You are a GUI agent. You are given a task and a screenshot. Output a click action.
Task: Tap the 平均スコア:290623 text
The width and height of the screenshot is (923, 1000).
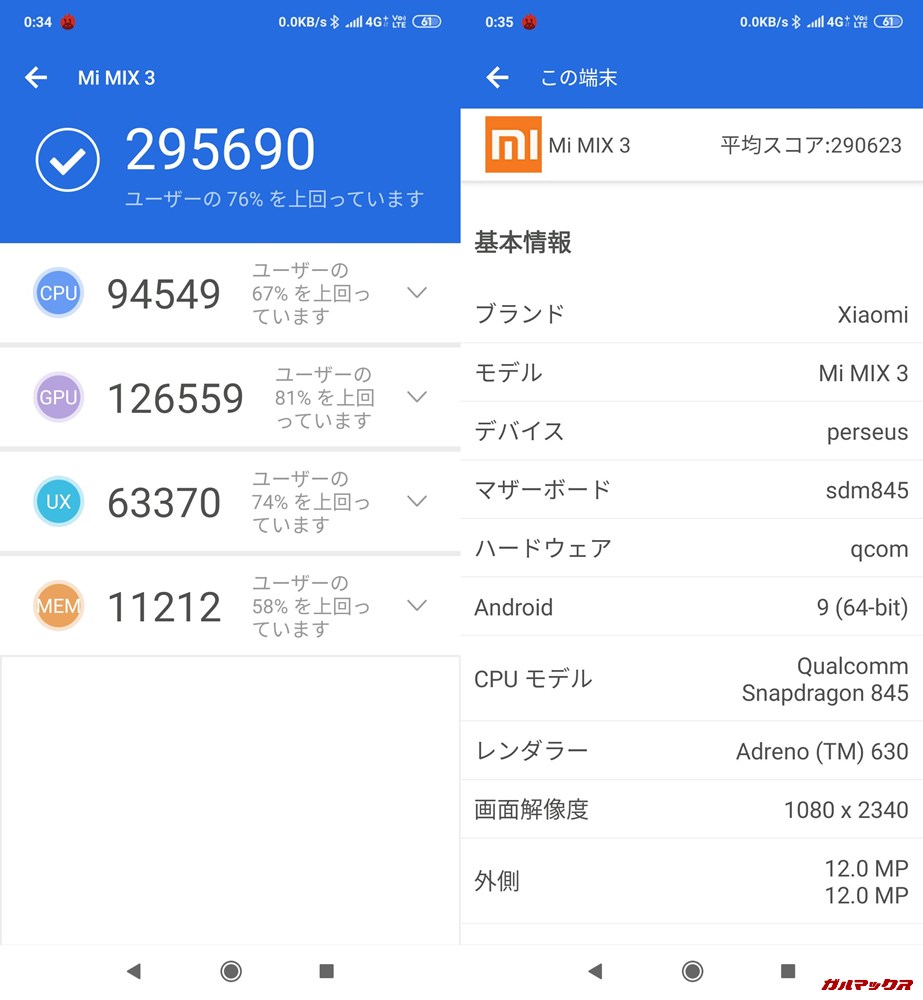[x=811, y=144]
